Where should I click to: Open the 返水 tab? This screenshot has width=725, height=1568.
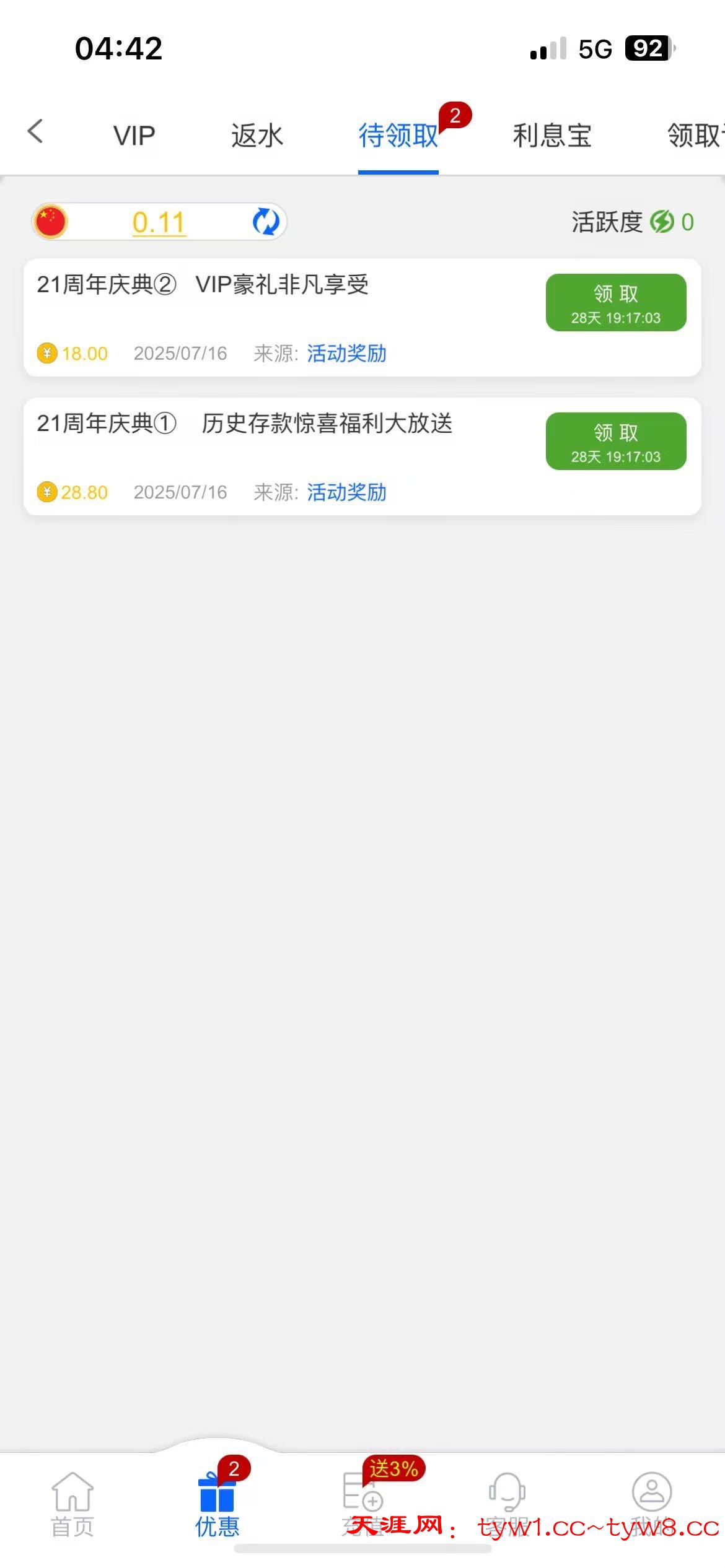(257, 135)
